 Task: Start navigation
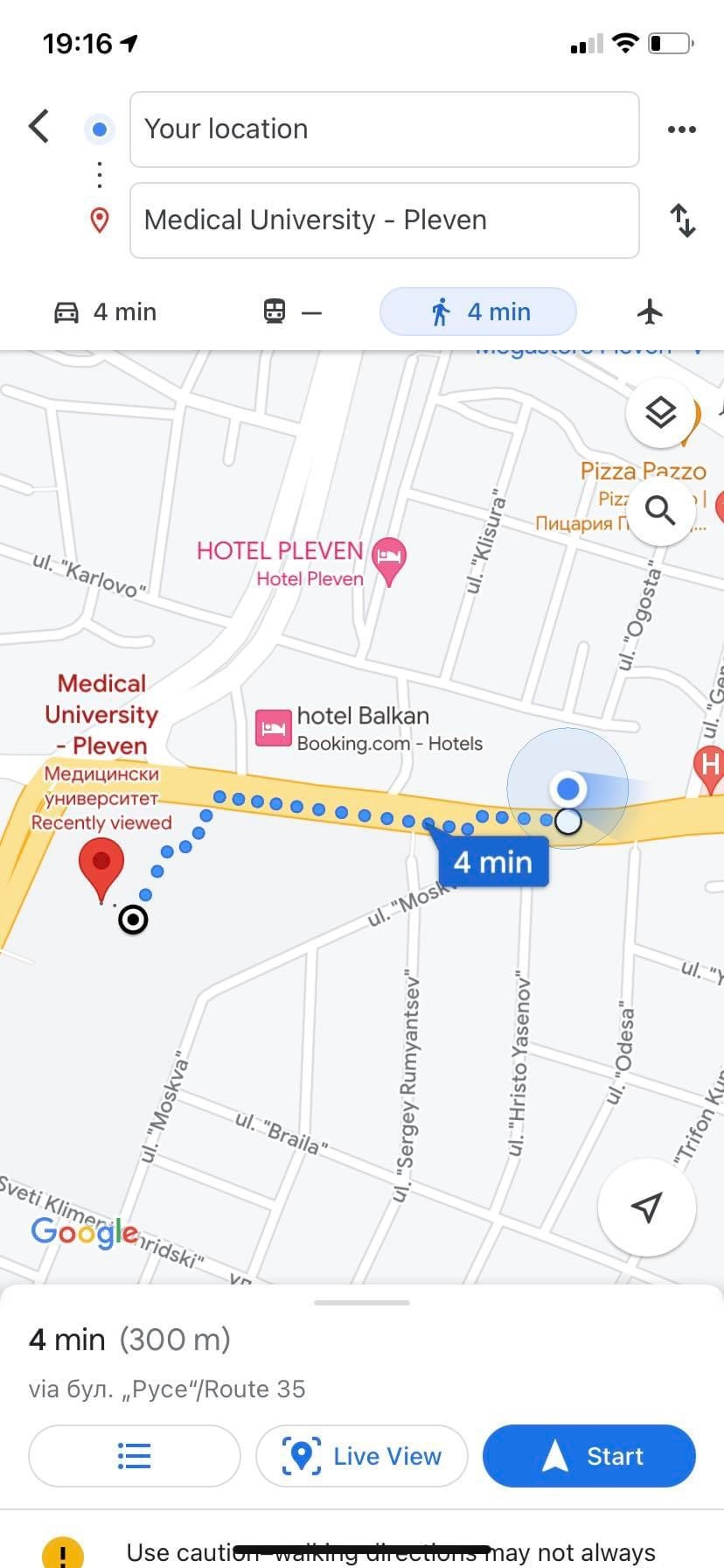click(x=588, y=1456)
